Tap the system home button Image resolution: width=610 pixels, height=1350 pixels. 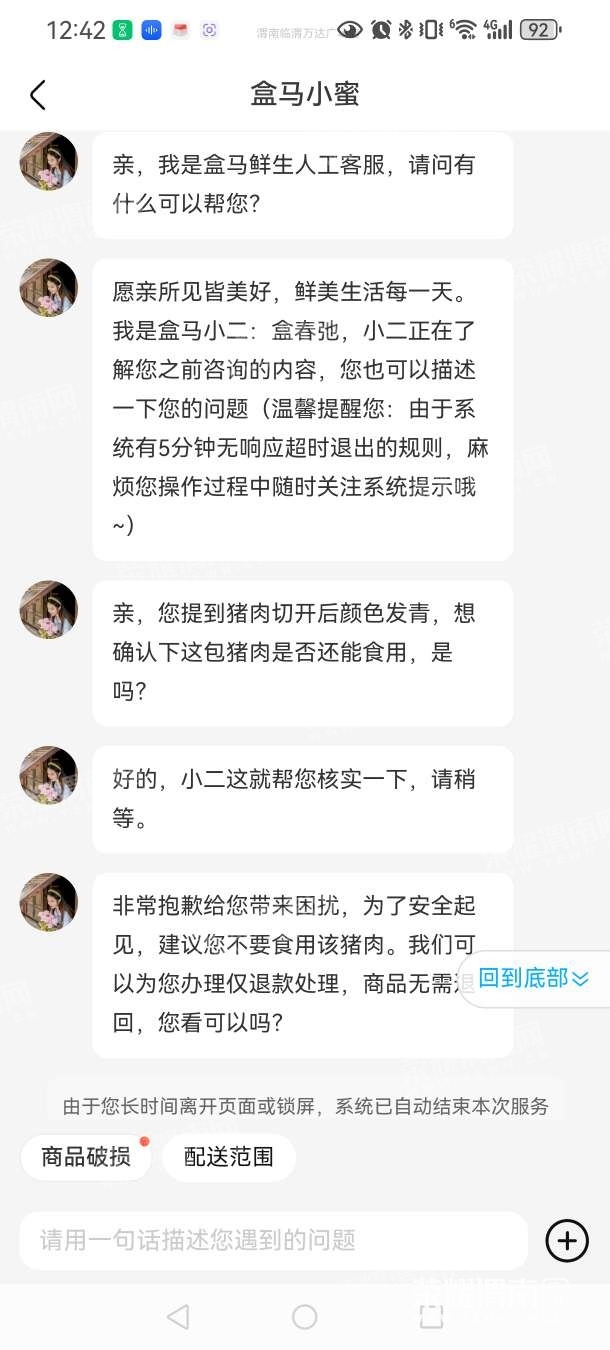305,1316
